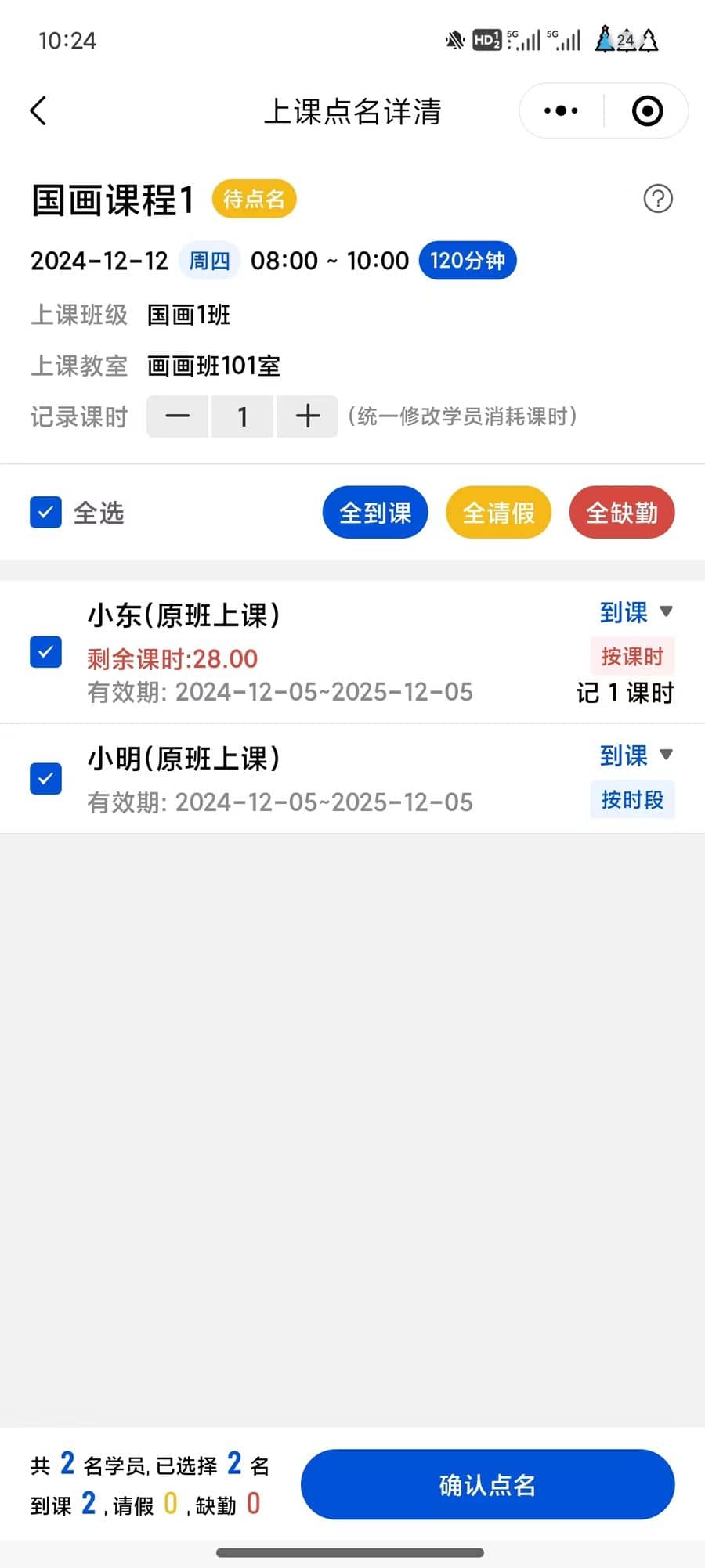Mark all students as 全缺勤

point(622,513)
